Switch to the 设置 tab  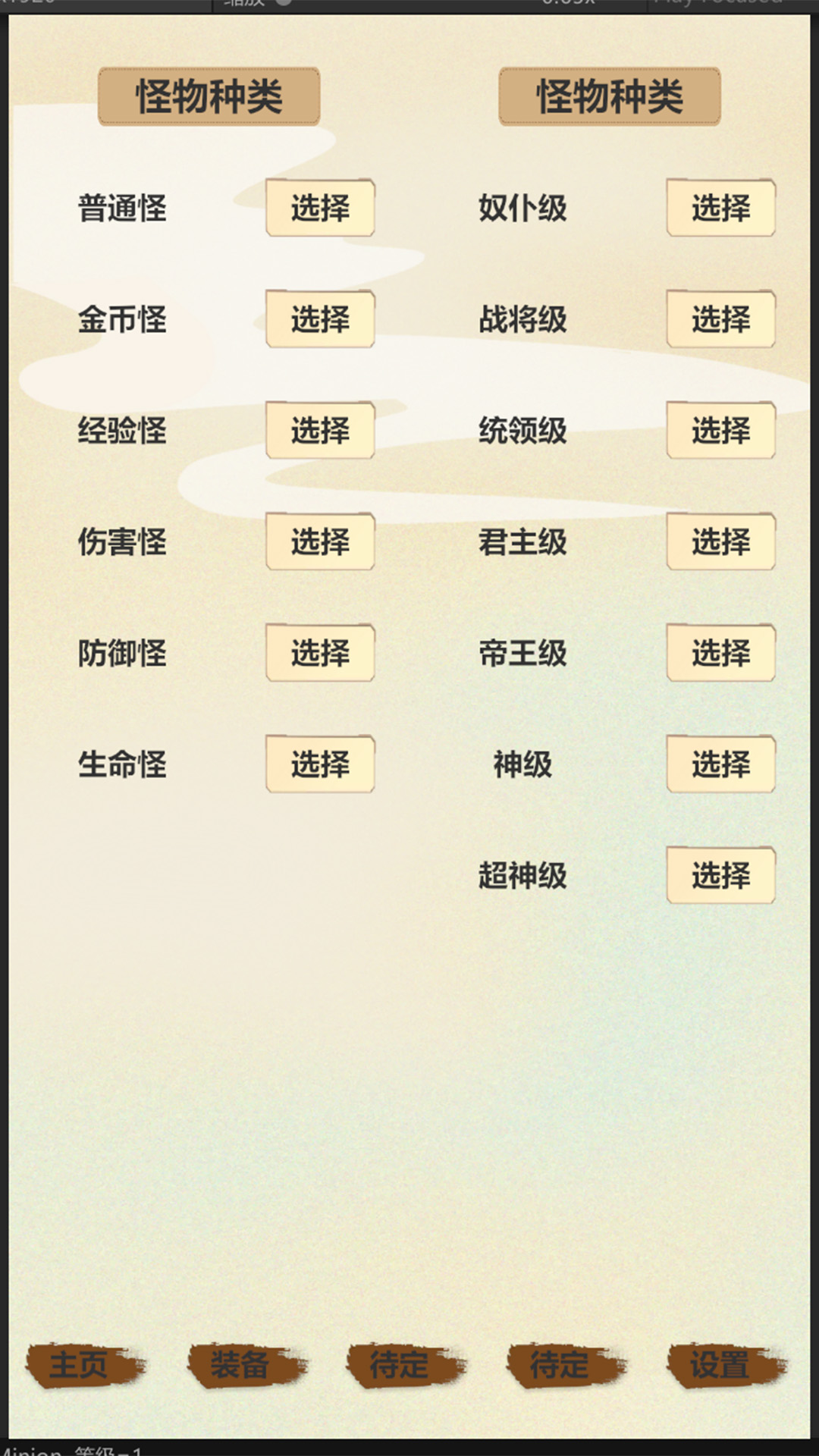(x=722, y=1366)
